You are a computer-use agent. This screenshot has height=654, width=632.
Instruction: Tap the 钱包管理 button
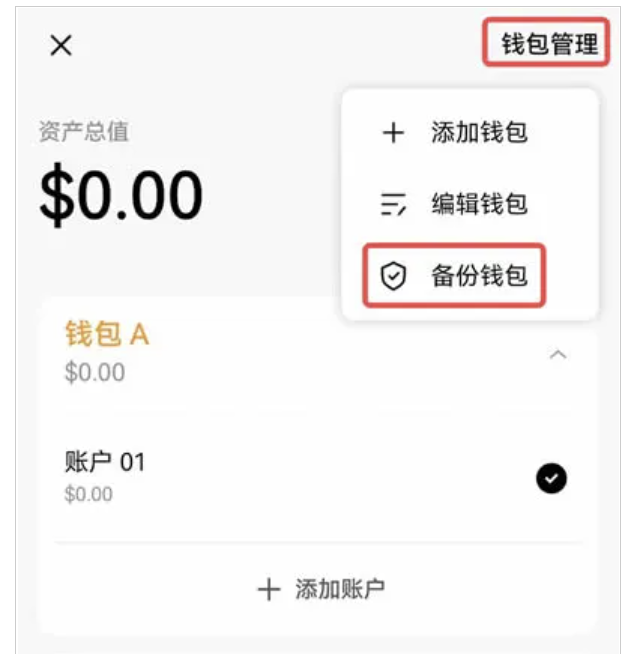(x=547, y=44)
